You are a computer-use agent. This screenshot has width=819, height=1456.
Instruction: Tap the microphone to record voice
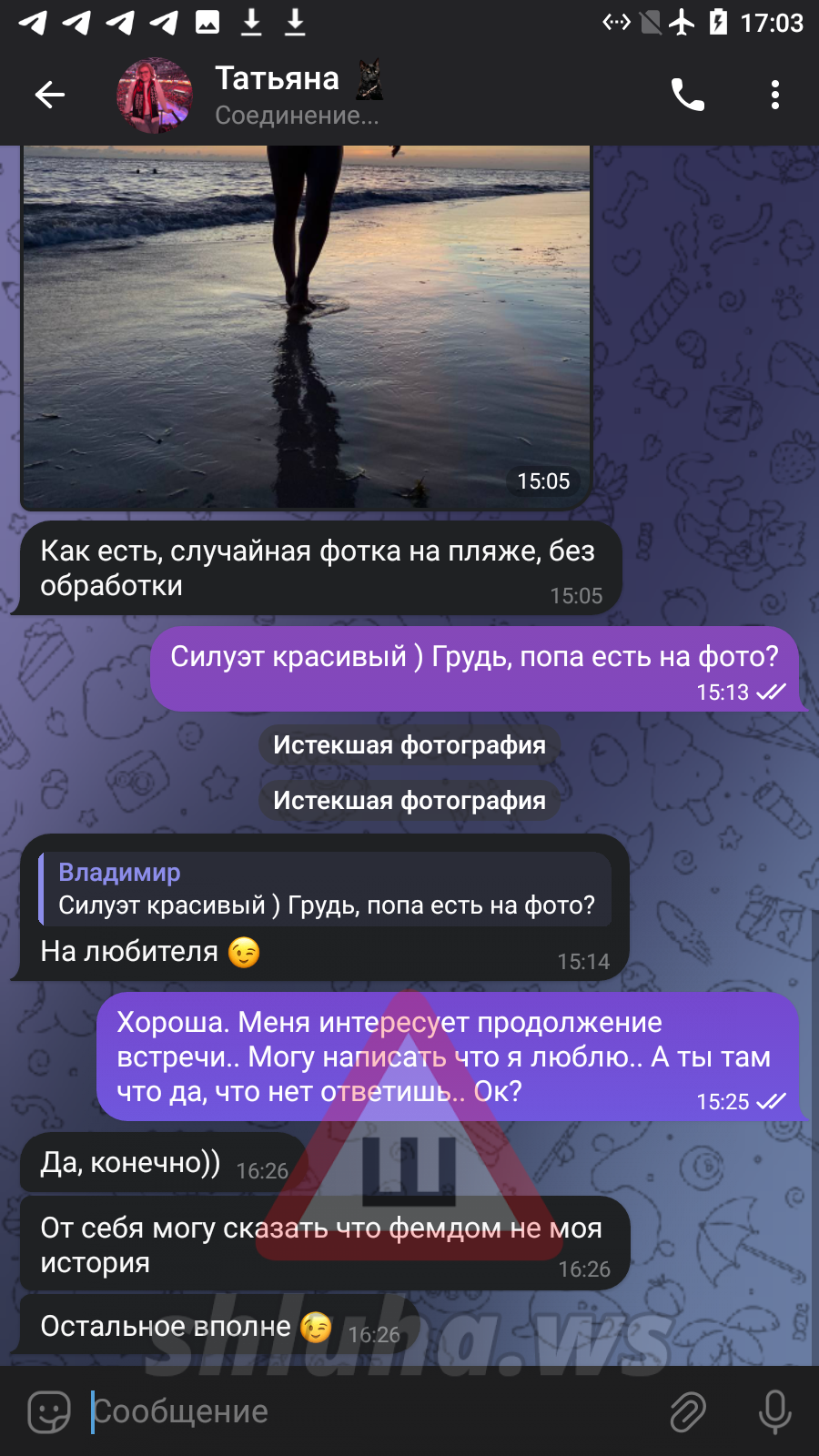pos(775,1412)
